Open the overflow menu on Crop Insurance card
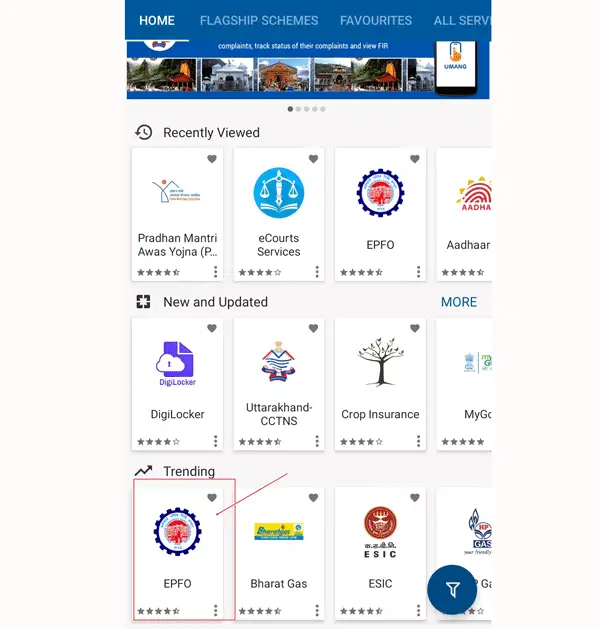Viewport: 600px width, 629px height. pos(418,441)
